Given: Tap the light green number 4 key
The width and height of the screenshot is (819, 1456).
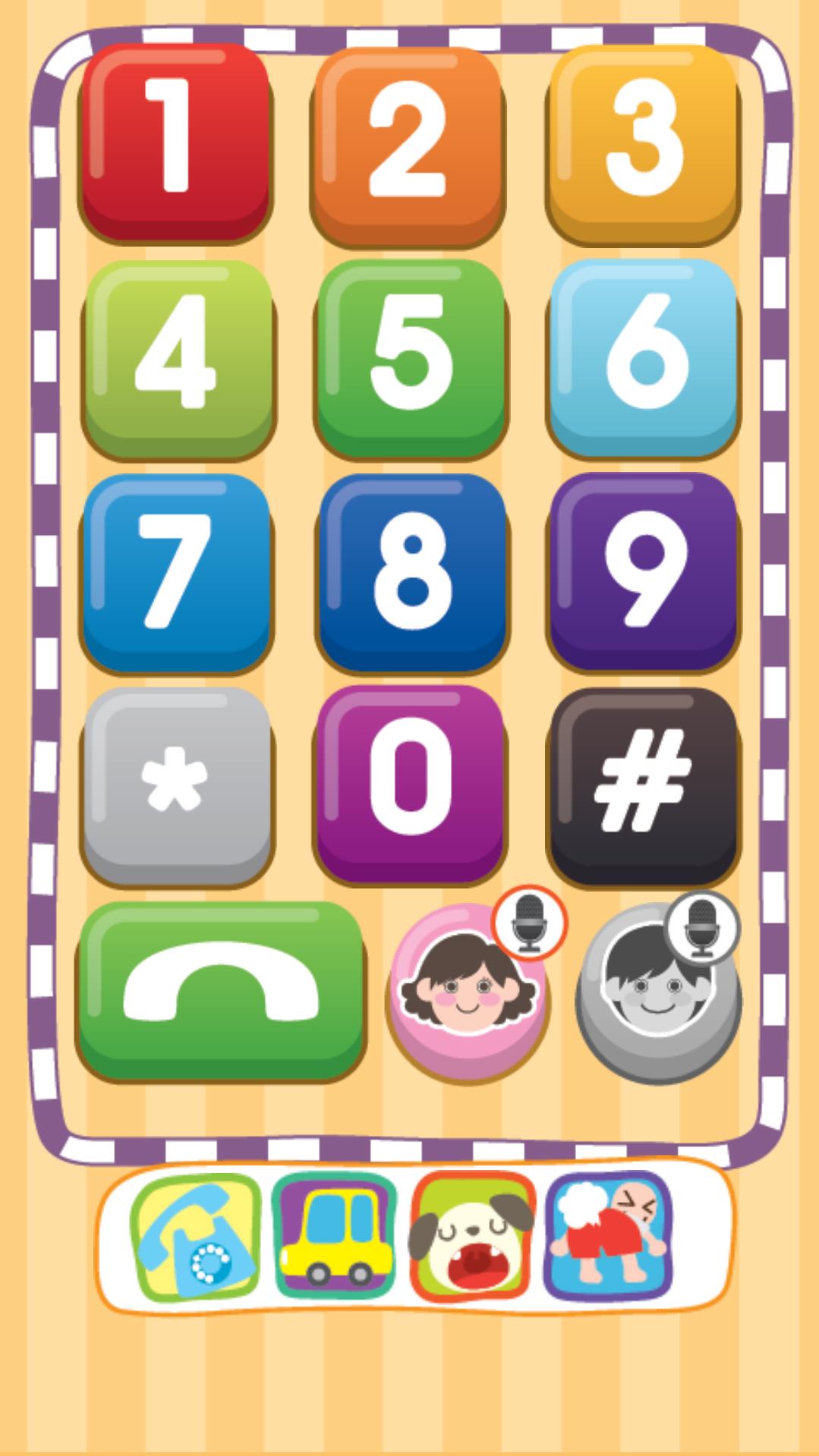Looking at the screenshot, I should tap(178, 357).
